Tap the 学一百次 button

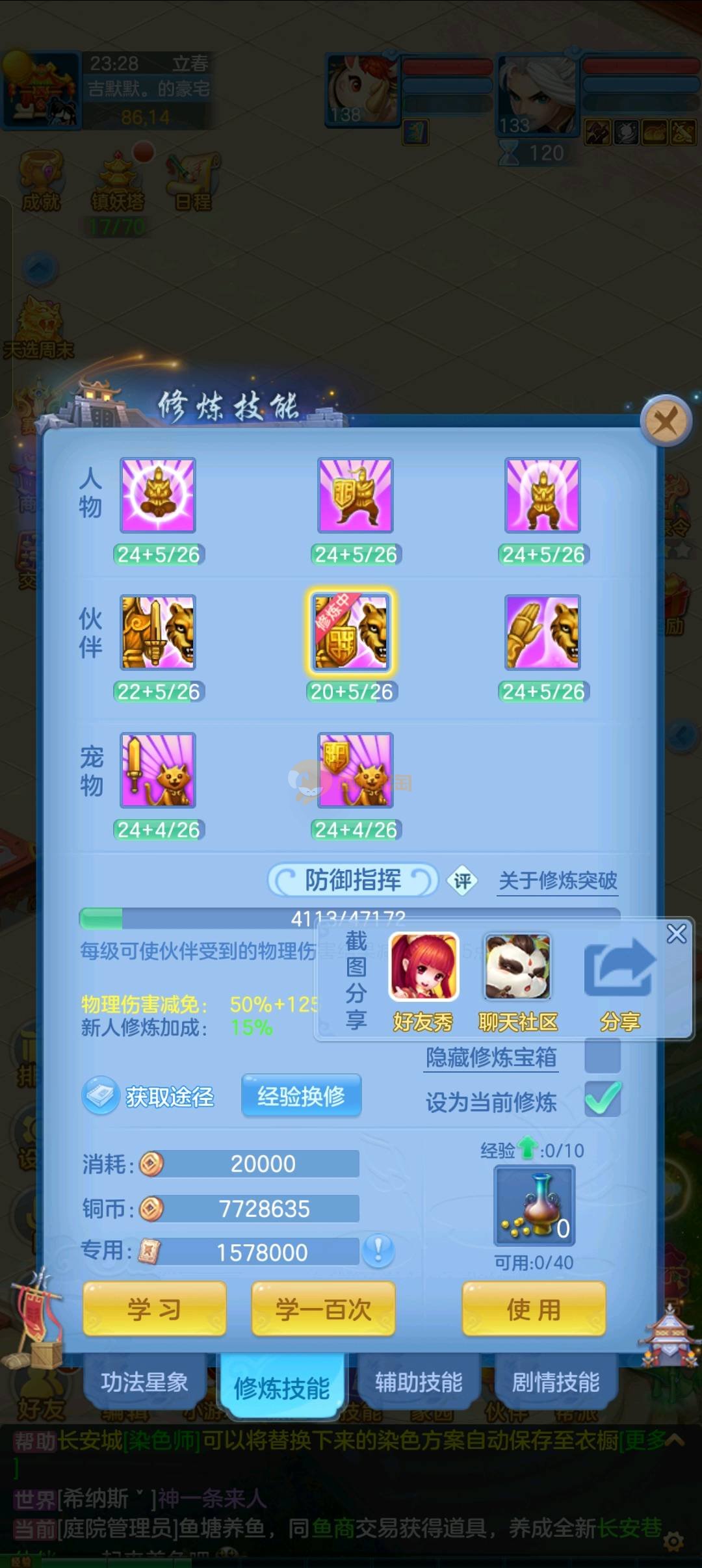point(323,1309)
